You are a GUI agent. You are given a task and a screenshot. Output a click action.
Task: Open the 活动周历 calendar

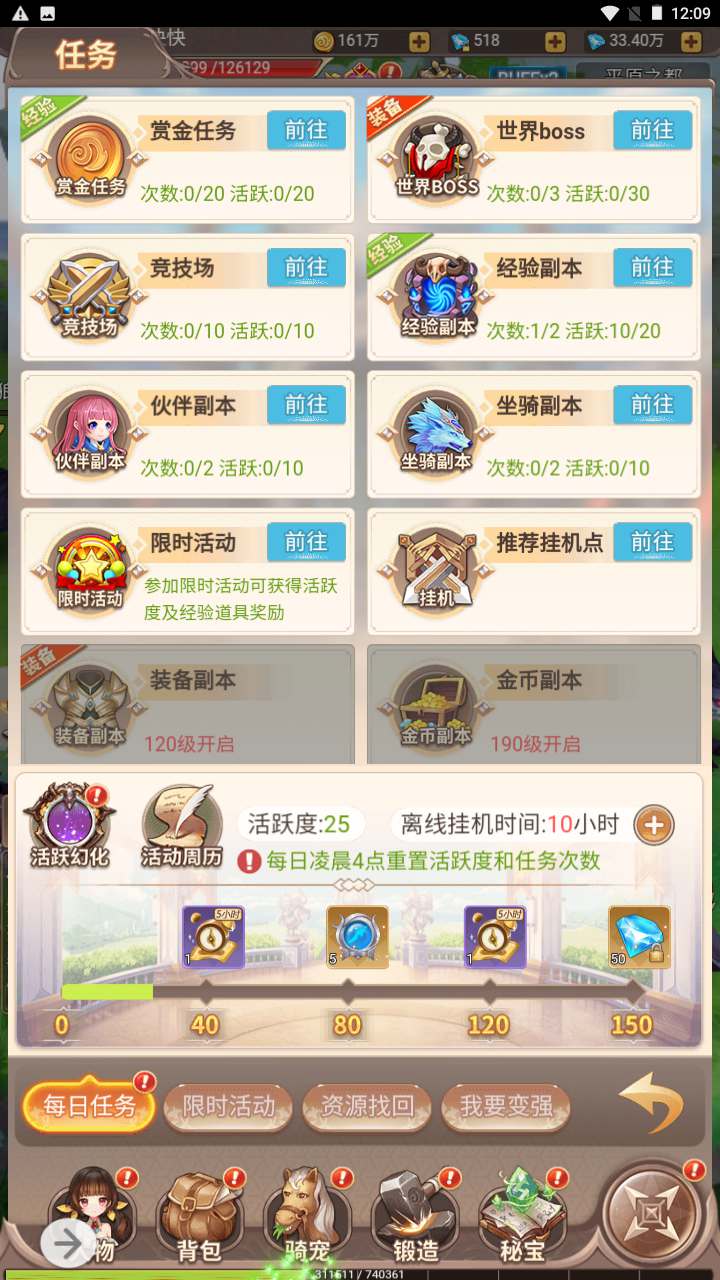(x=180, y=825)
